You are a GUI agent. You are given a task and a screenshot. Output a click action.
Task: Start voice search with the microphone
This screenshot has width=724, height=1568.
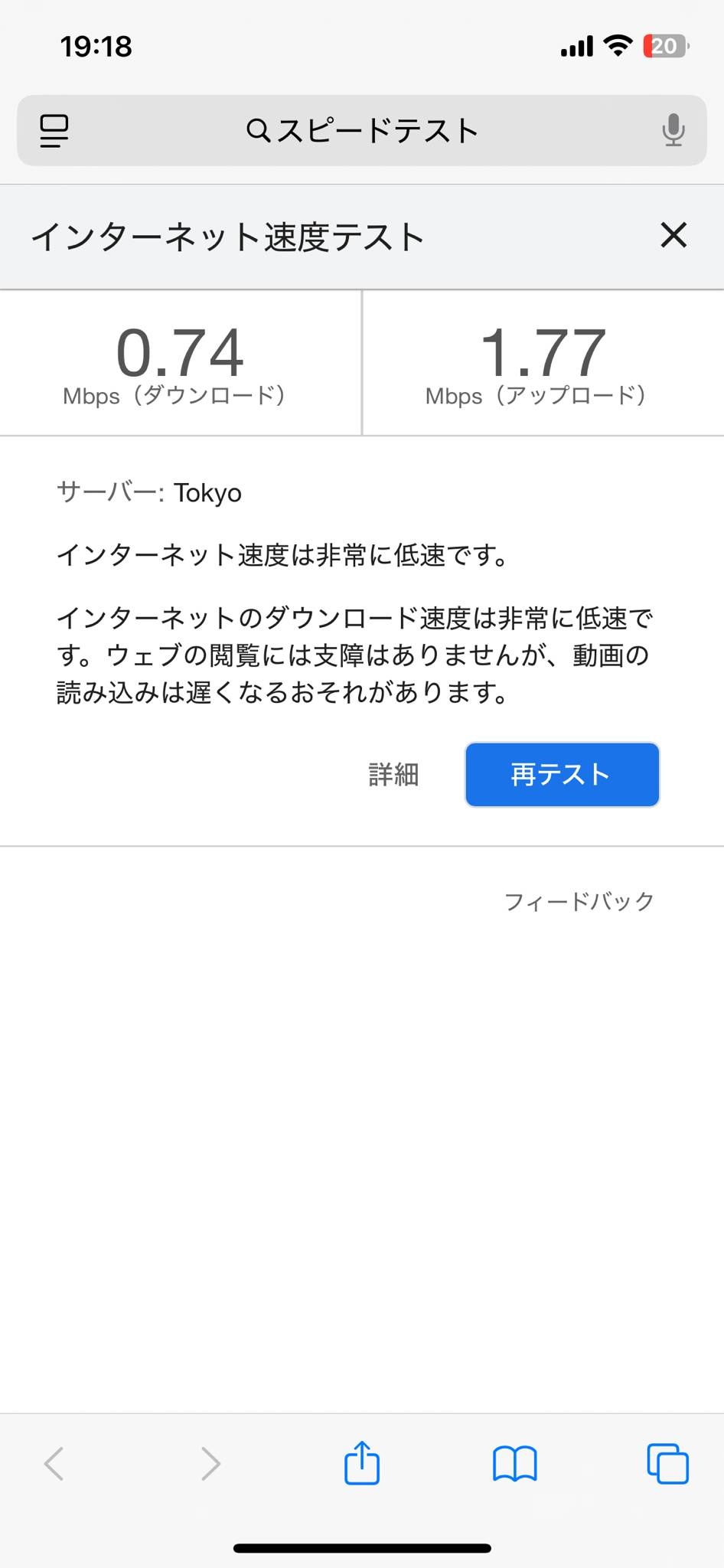pyautogui.click(x=673, y=130)
